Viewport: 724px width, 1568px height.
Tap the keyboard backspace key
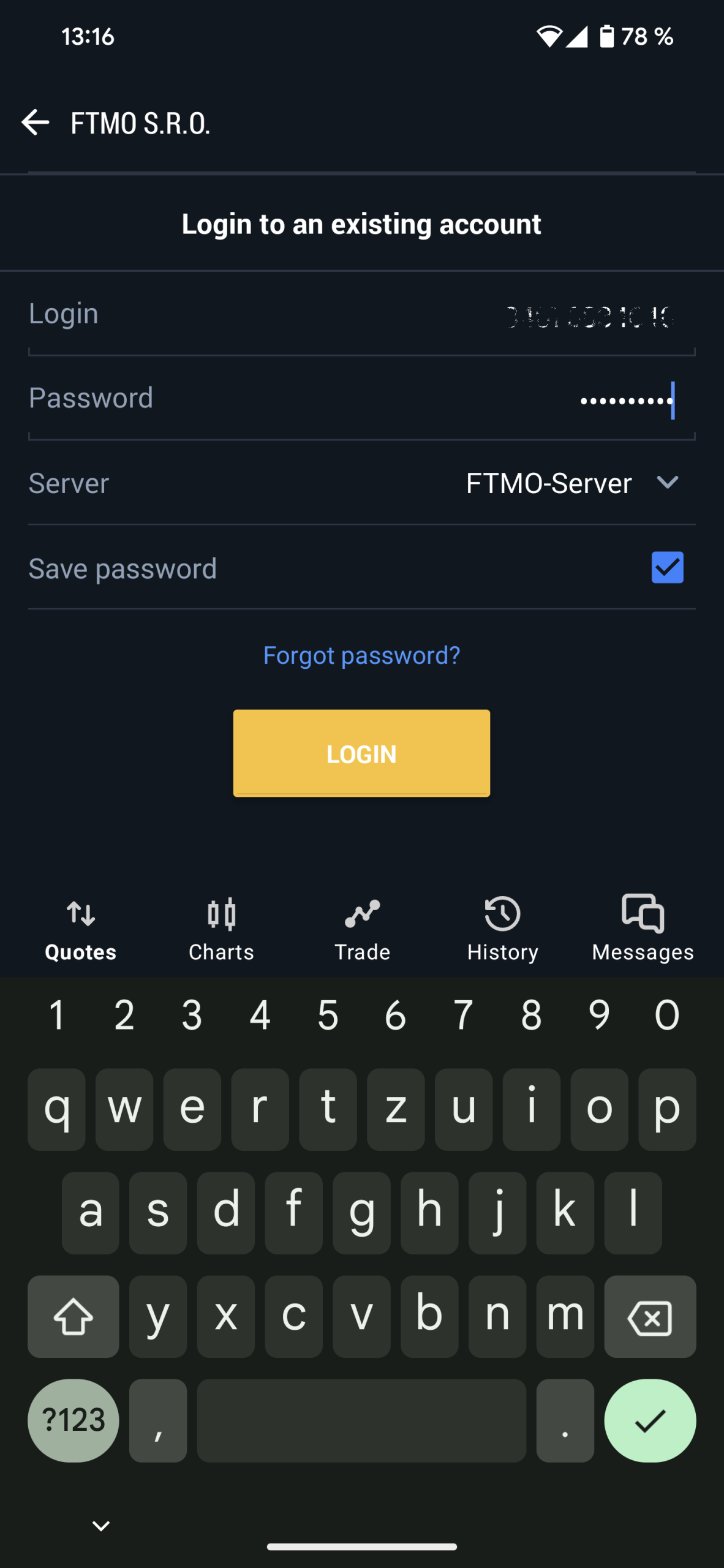point(650,1316)
